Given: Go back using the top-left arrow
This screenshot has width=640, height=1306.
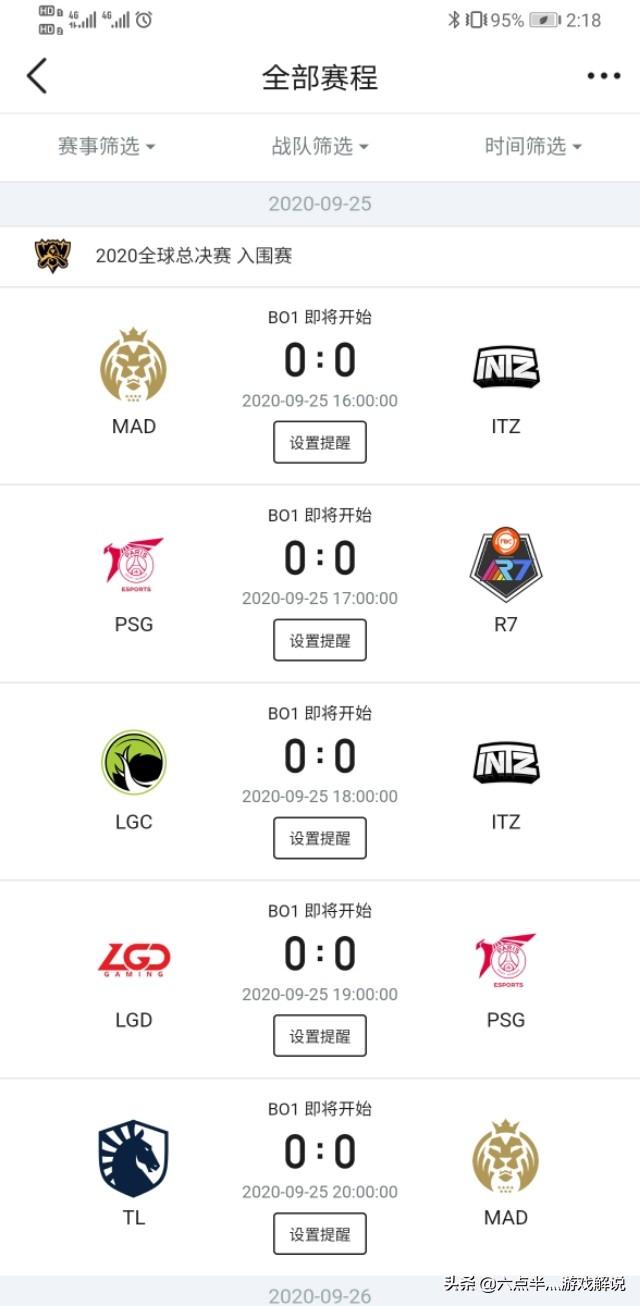Looking at the screenshot, I should pyautogui.click(x=37, y=76).
